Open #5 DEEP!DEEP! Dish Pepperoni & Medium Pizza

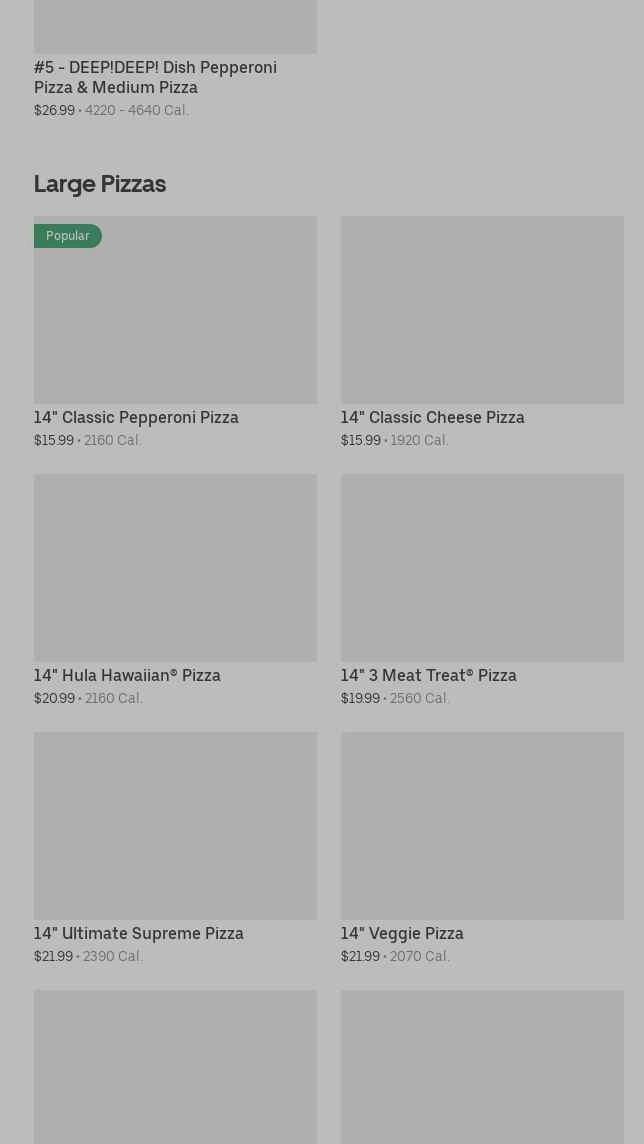pos(155,77)
